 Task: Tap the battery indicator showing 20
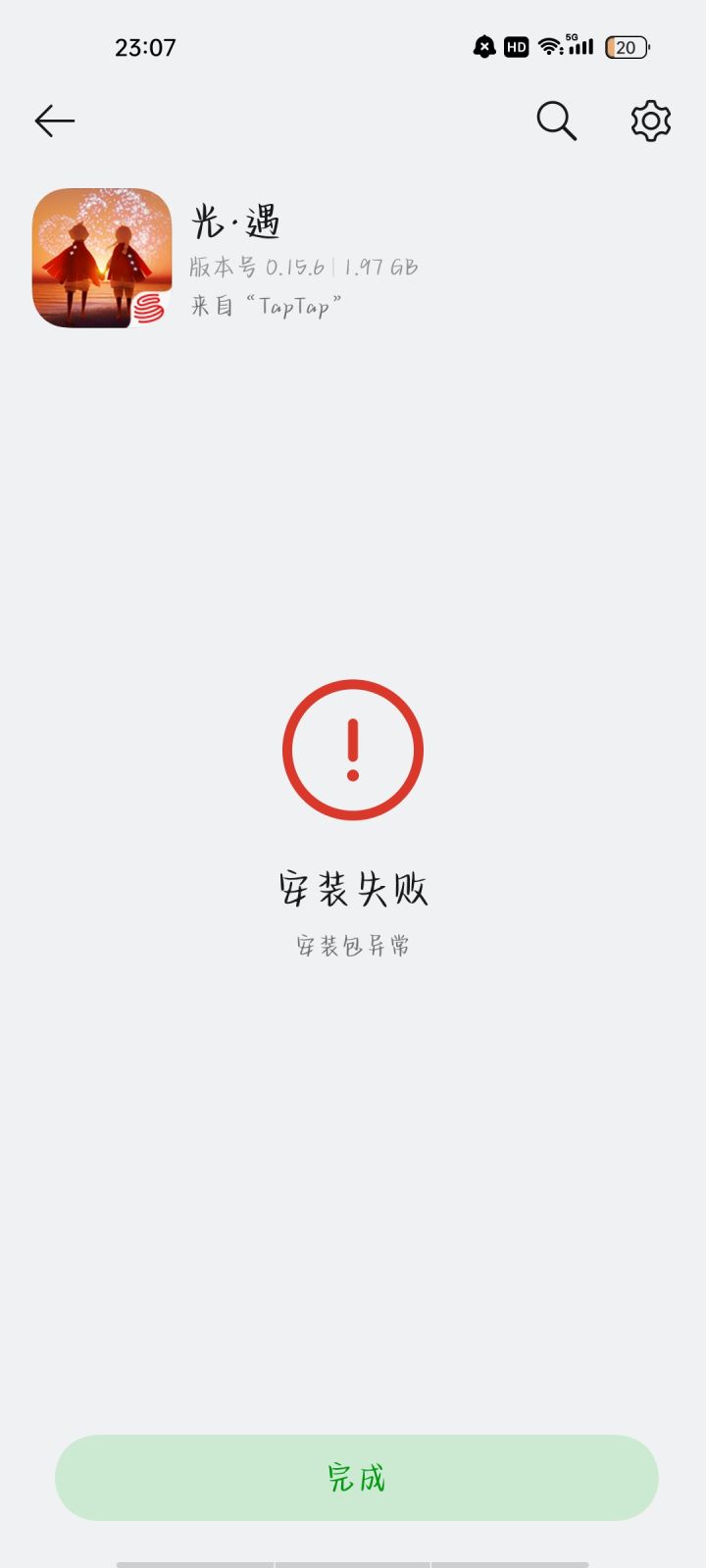626,46
